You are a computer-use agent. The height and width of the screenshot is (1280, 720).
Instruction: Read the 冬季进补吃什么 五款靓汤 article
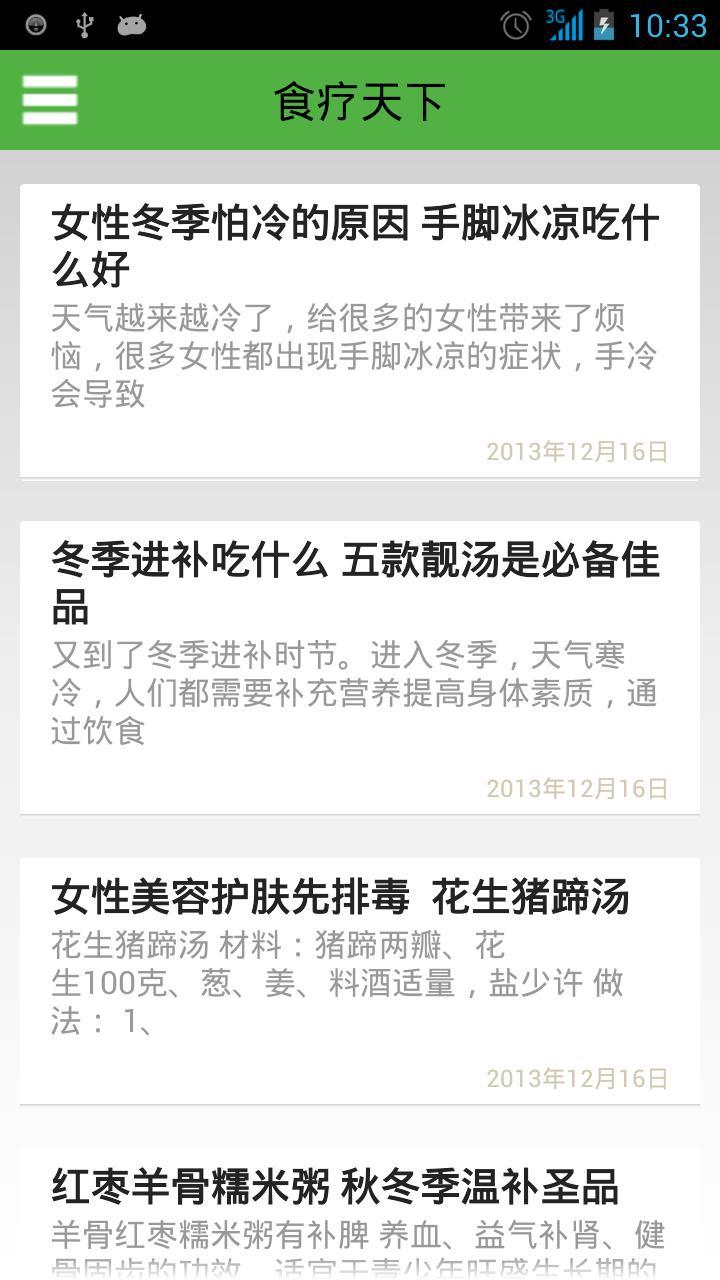[x=360, y=667]
